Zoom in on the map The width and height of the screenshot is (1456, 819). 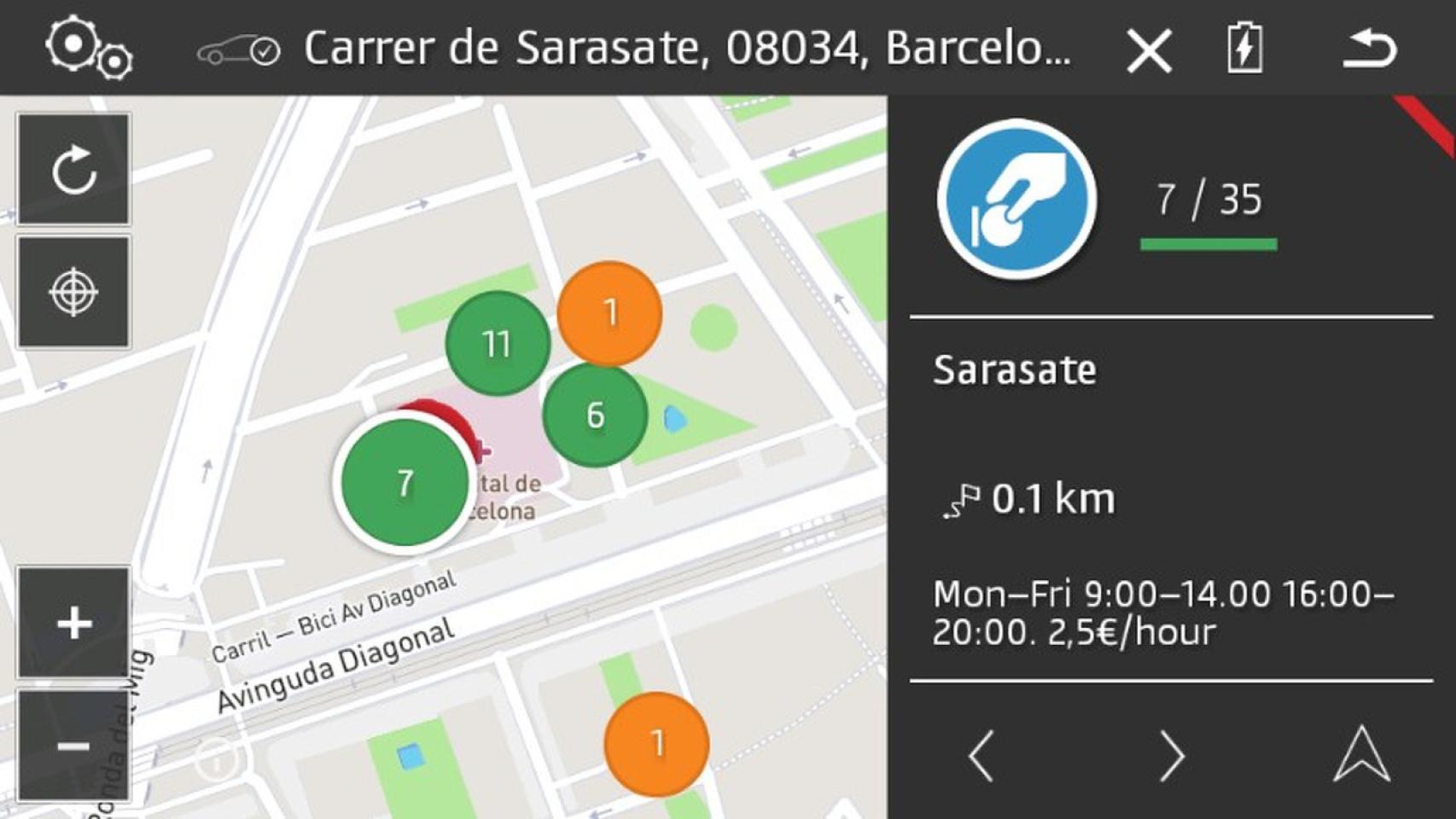(74, 623)
